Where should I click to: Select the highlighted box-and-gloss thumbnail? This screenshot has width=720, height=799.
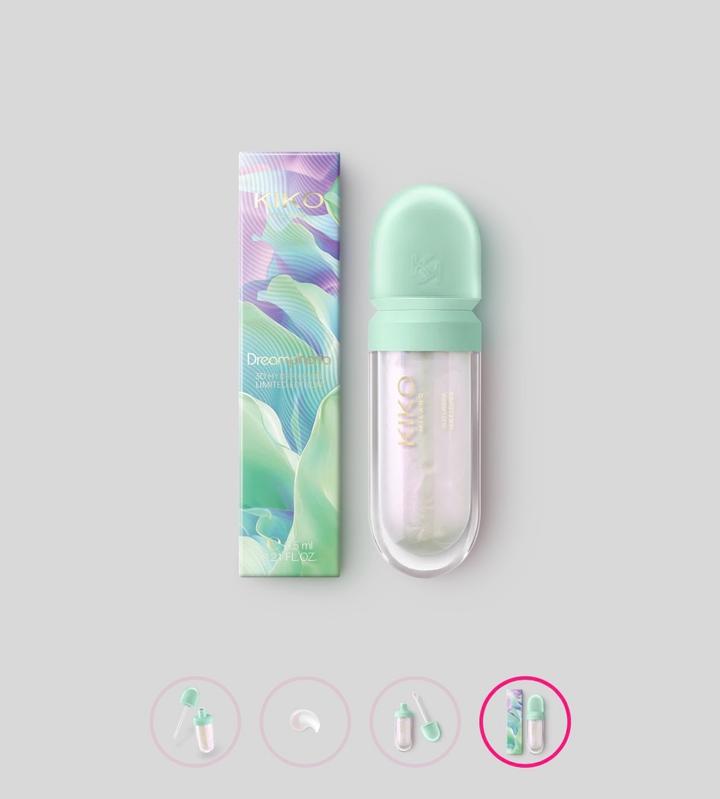[525, 720]
